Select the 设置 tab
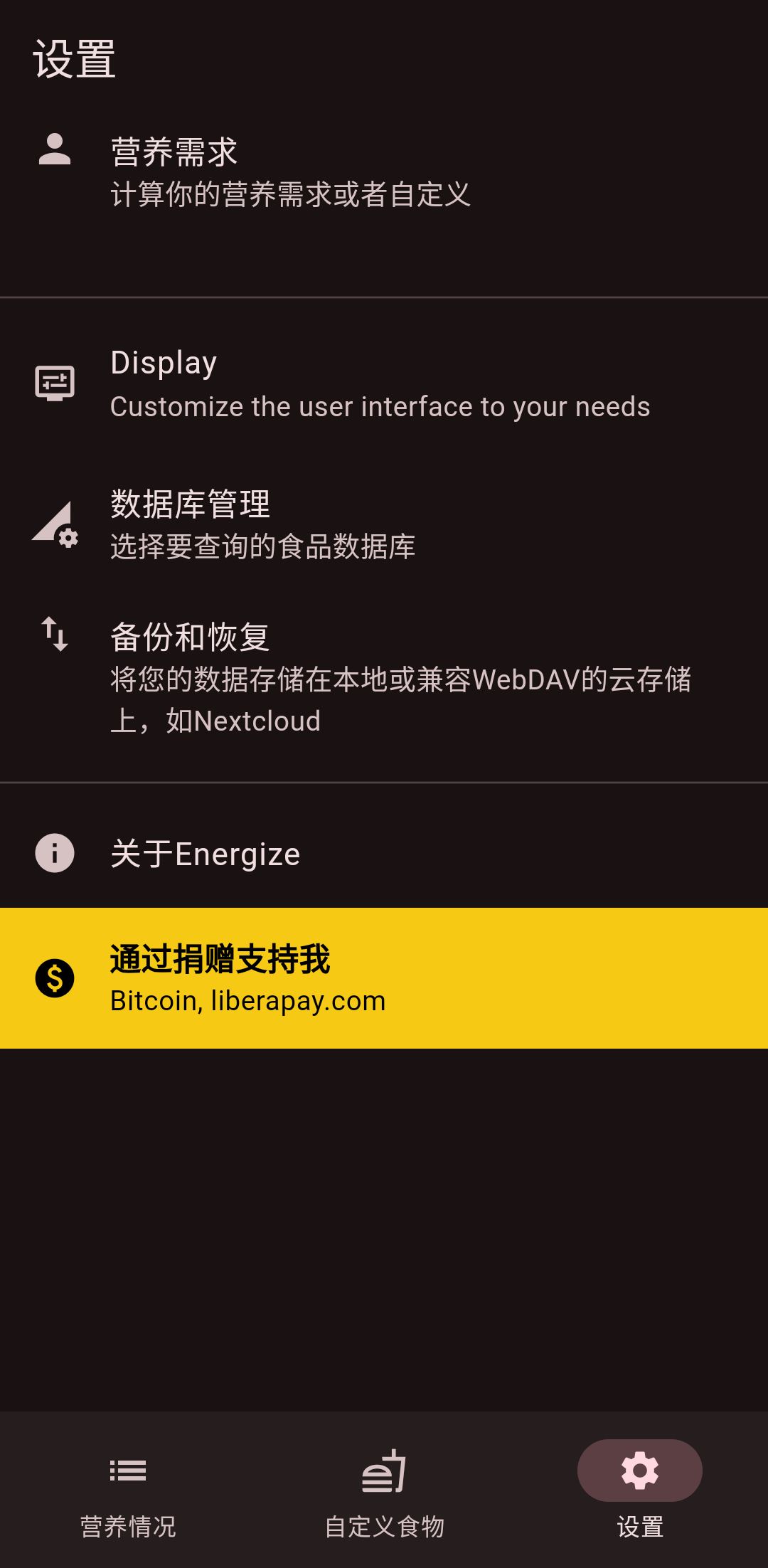The image size is (768, 1568). tap(640, 1489)
